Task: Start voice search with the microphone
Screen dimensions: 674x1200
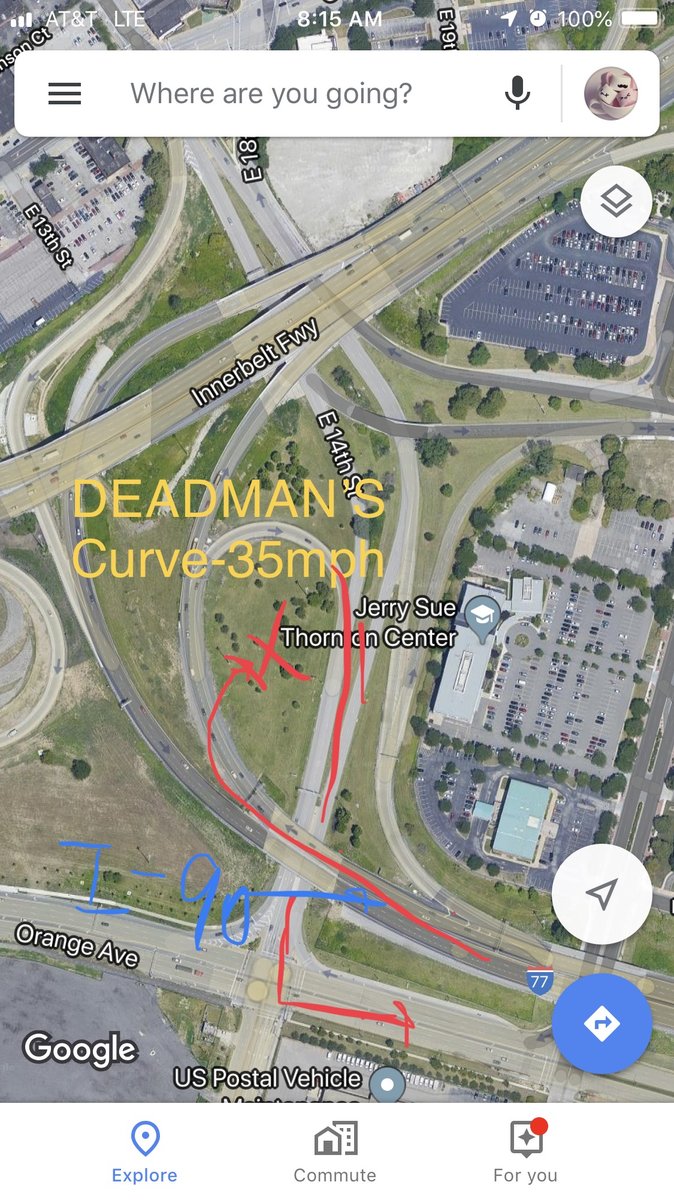Action: click(x=517, y=94)
